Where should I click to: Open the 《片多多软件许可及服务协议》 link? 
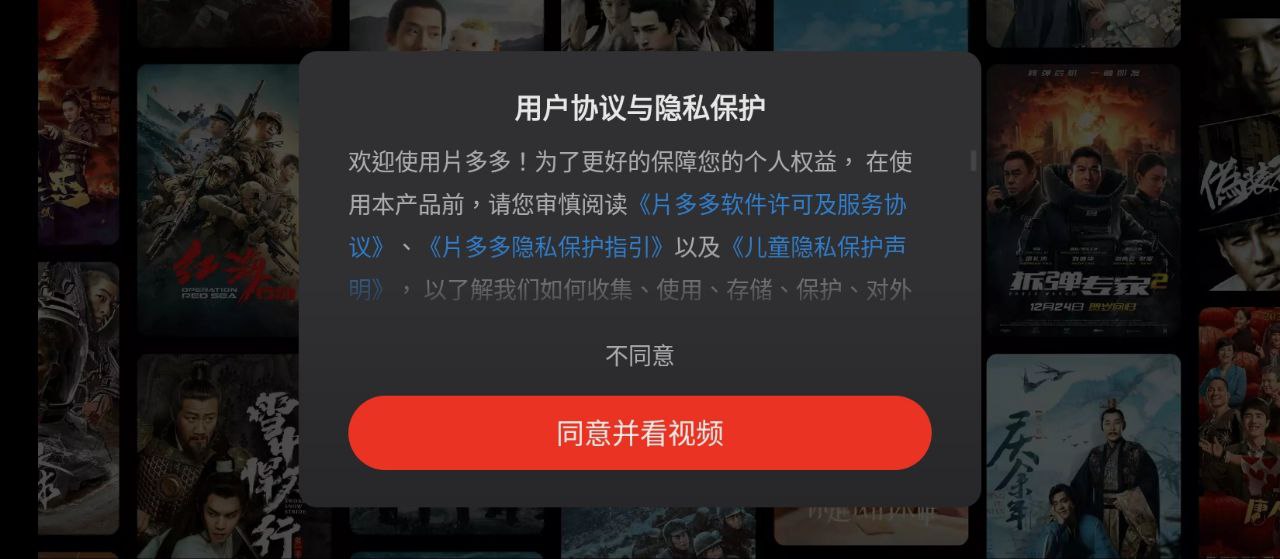(770, 205)
